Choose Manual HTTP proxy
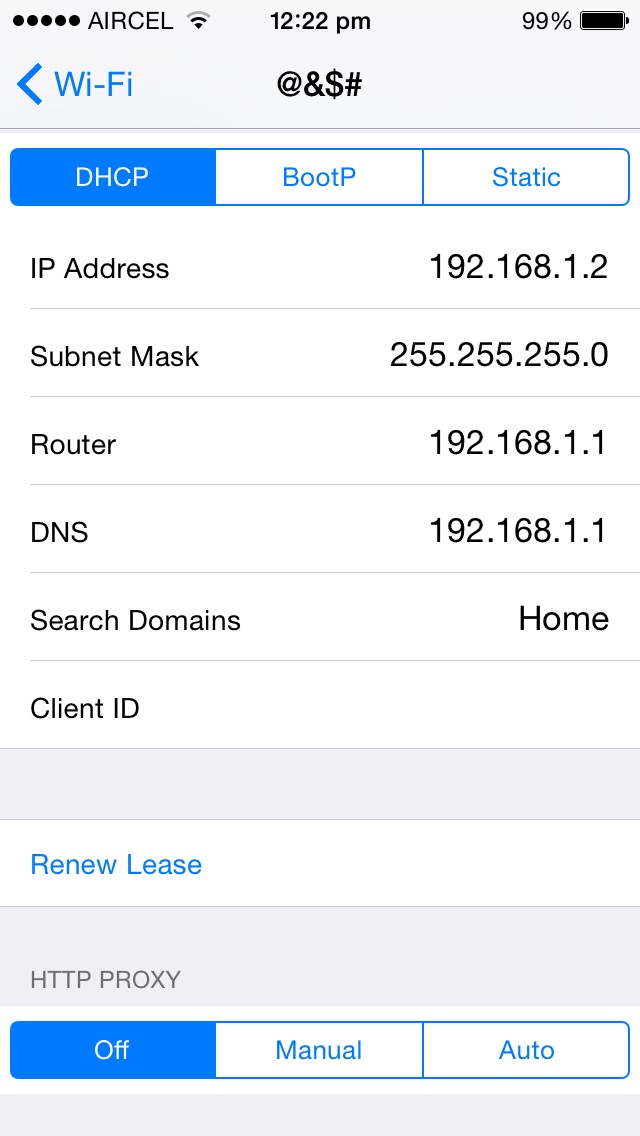Viewport: 640px width, 1136px height. tap(319, 1051)
